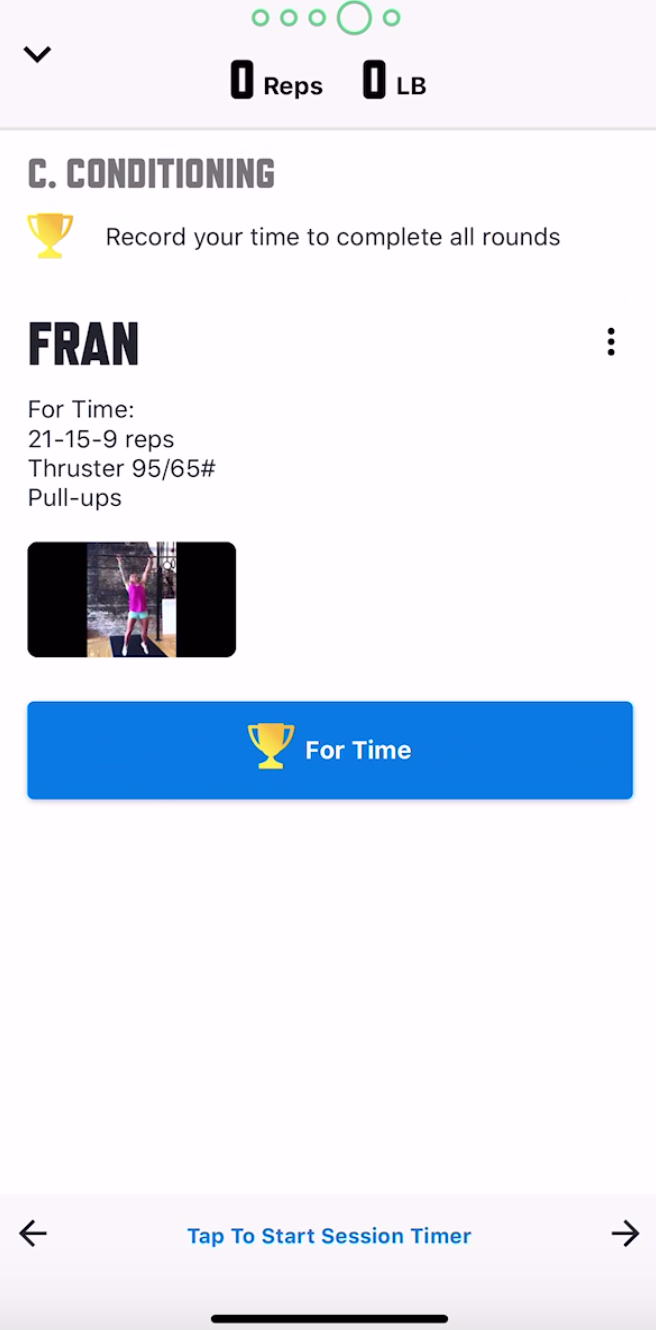This screenshot has height=1330, width=656.
Task: Tap To Start Session Timer
Action: tap(329, 1236)
